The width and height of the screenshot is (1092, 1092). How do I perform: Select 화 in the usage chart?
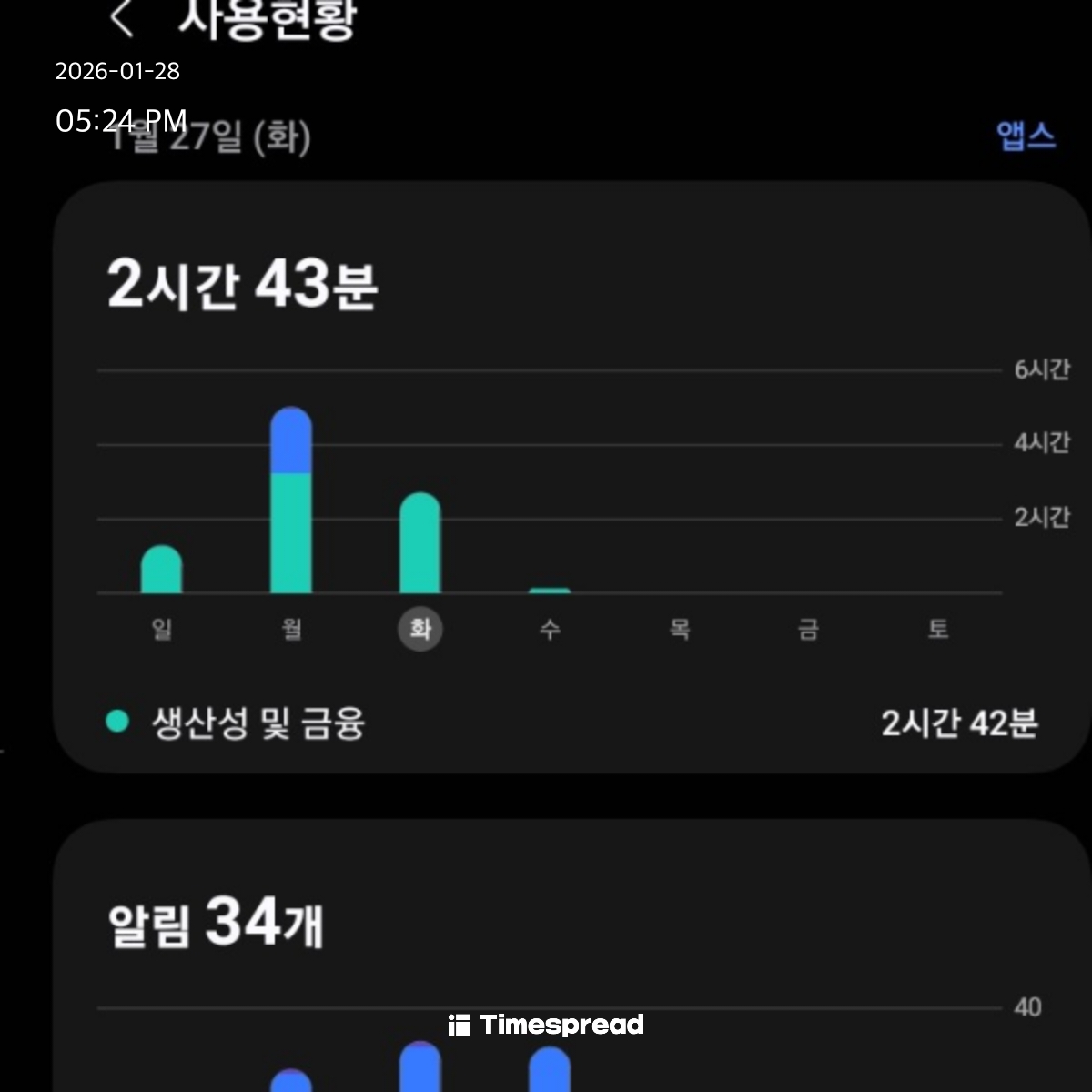(x=420, y=629)
